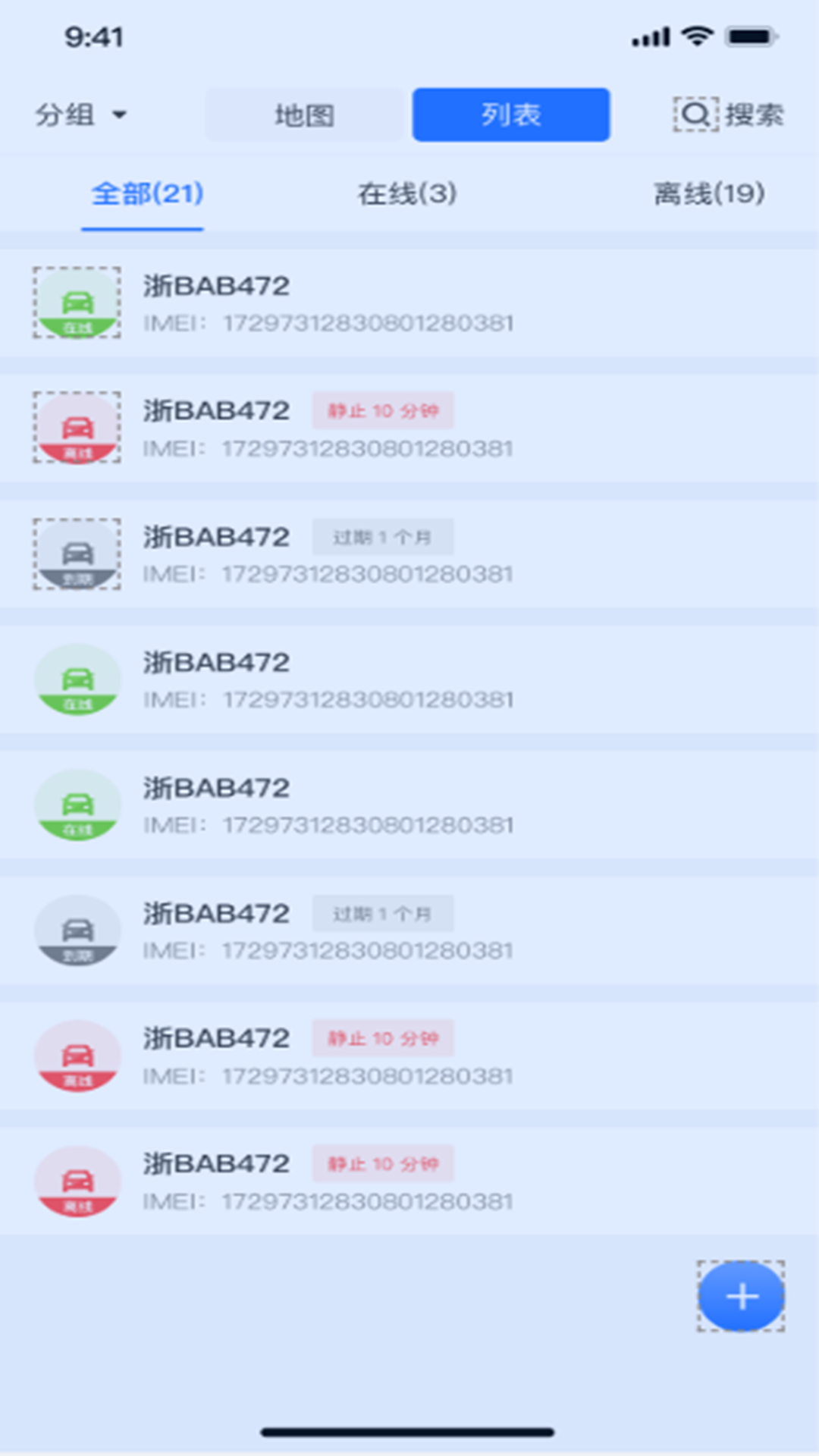Tap the red offline car avatar in second row
Viewport: 819px width, 1456px height.
[77, 428]
